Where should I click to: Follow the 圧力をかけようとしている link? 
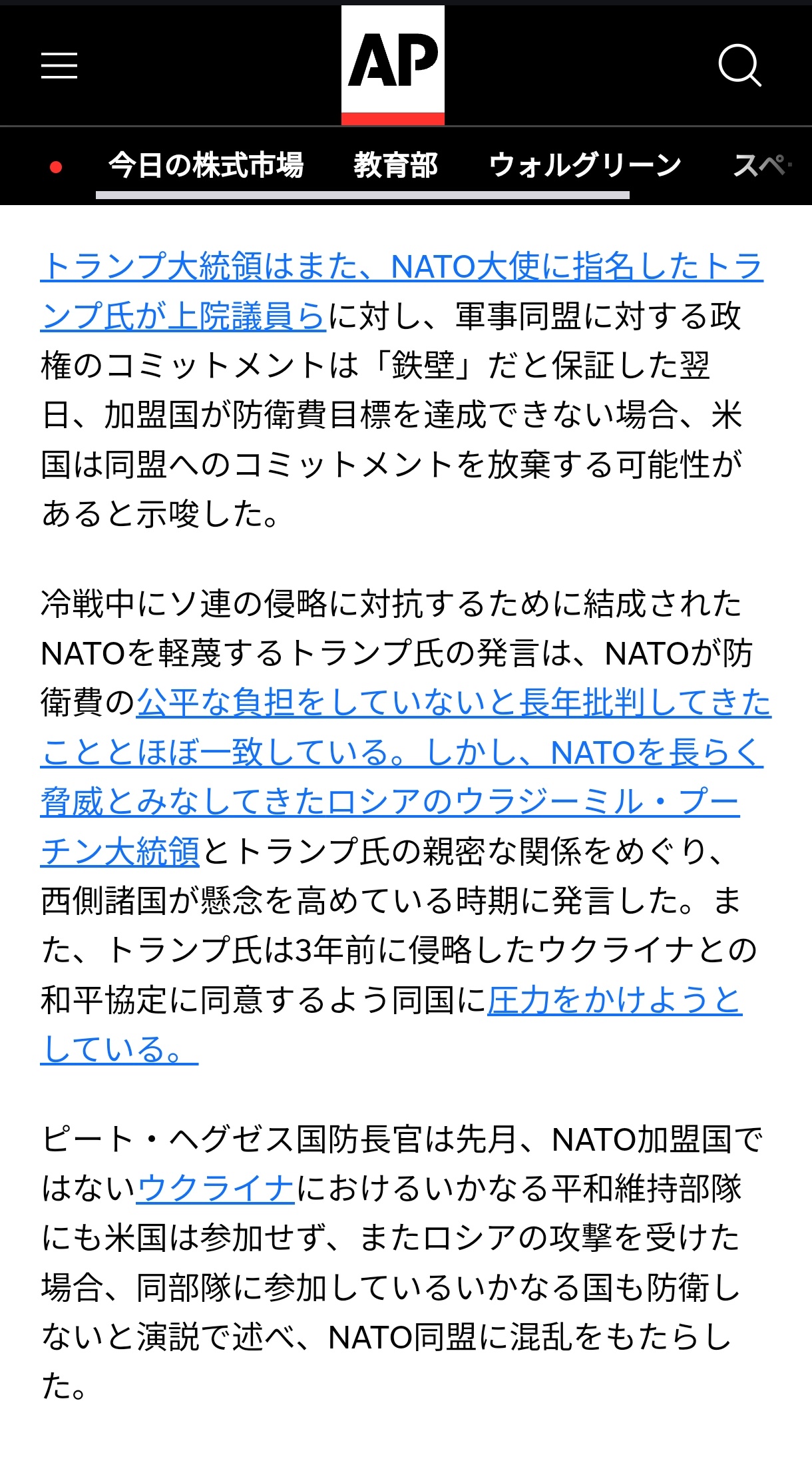tap(614, 1001)
